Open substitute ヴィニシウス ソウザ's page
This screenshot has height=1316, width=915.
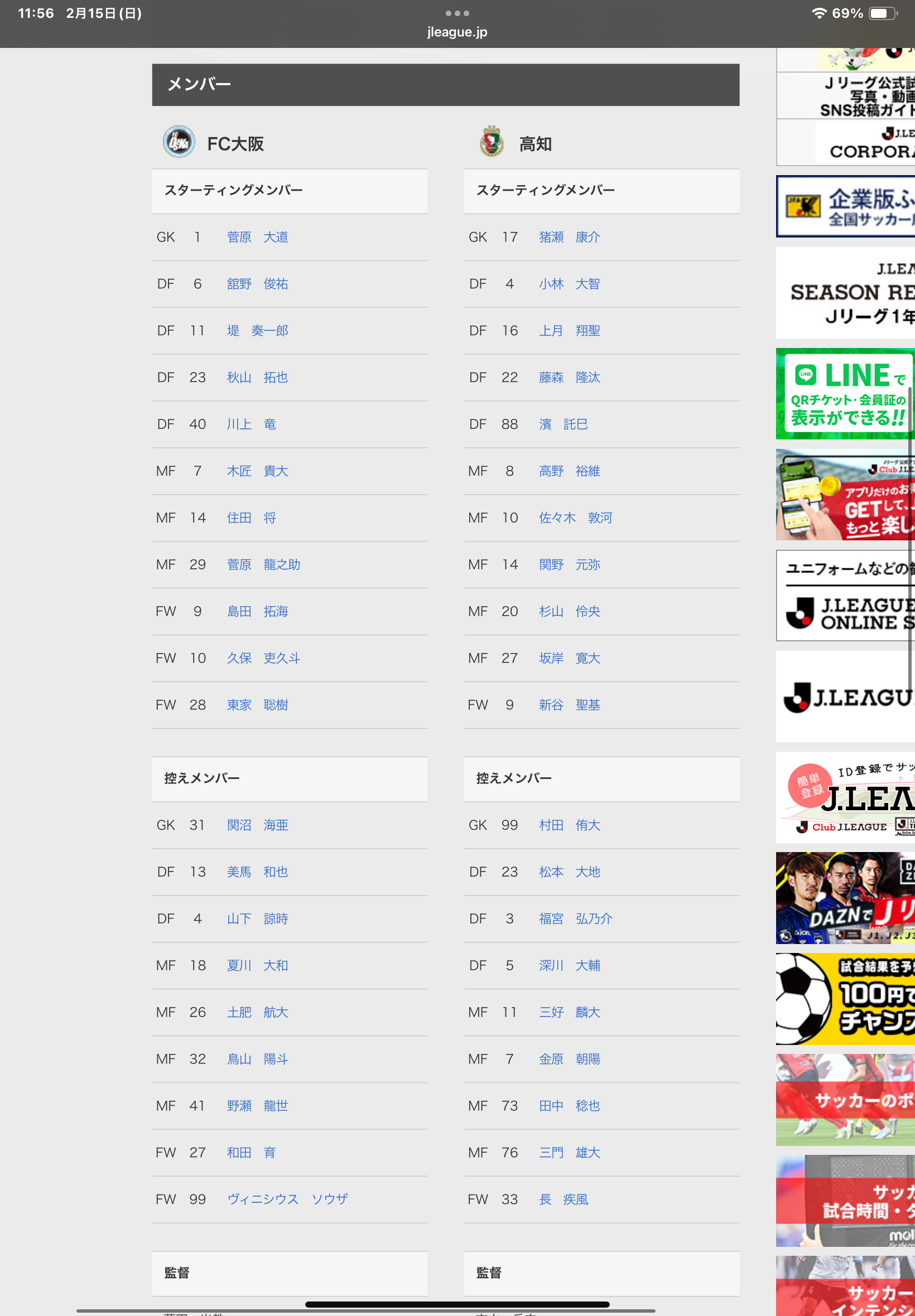coord(288,1199)
